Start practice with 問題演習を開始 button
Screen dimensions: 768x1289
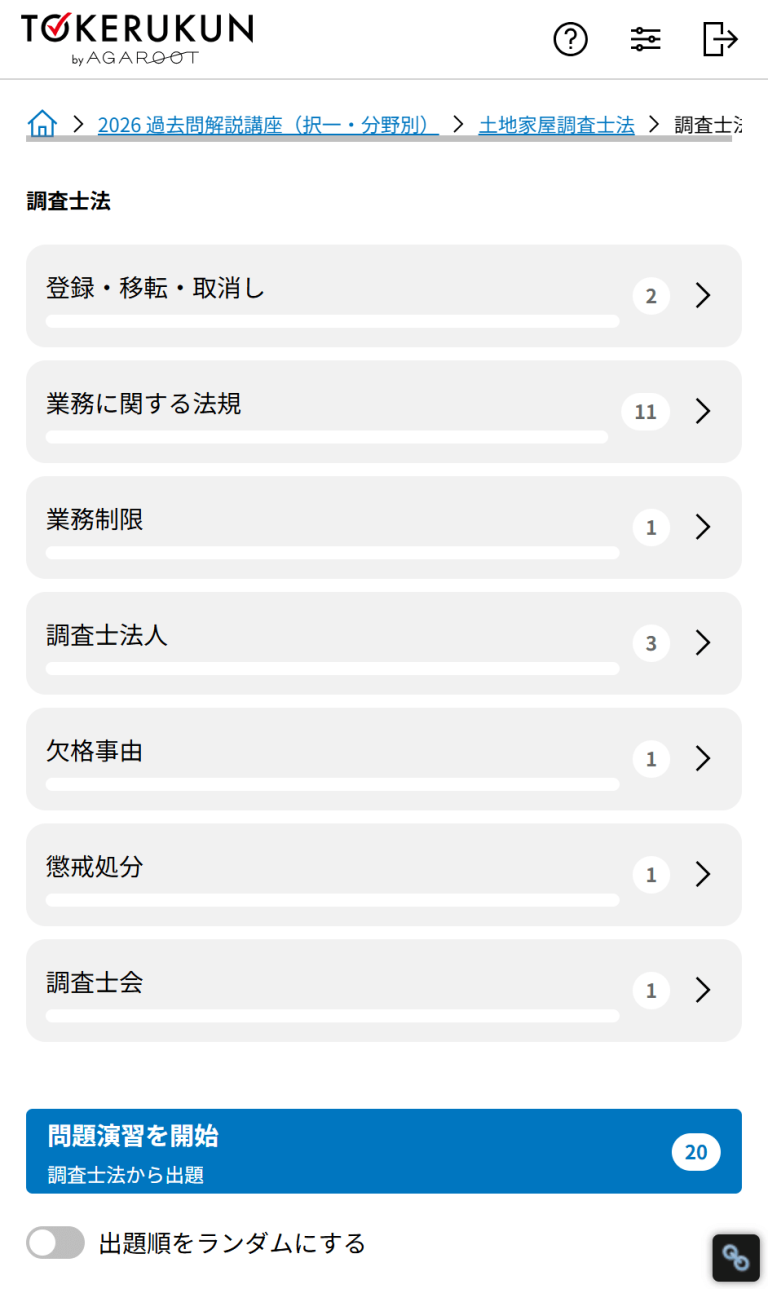[383, 1151]
